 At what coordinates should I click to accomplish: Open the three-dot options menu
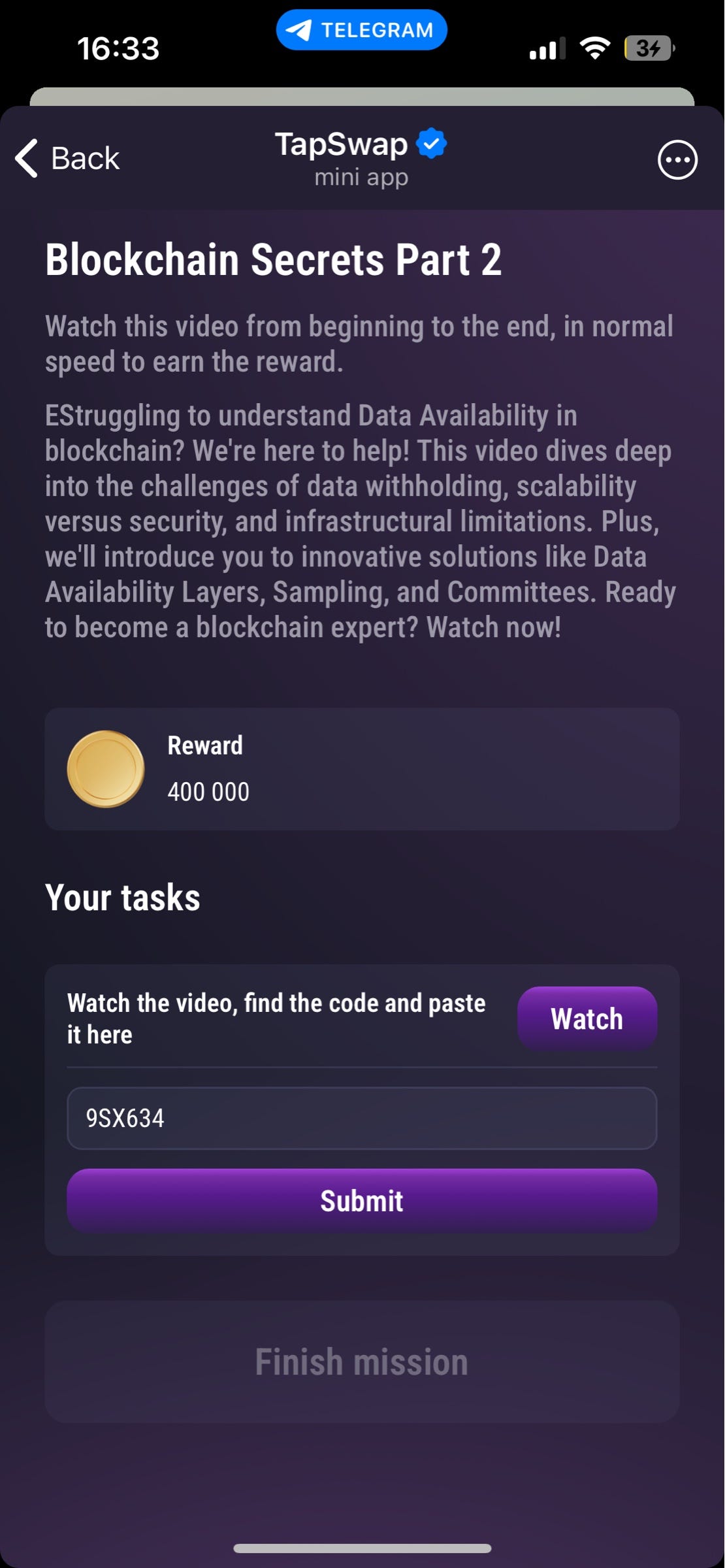tap(677, 159)
